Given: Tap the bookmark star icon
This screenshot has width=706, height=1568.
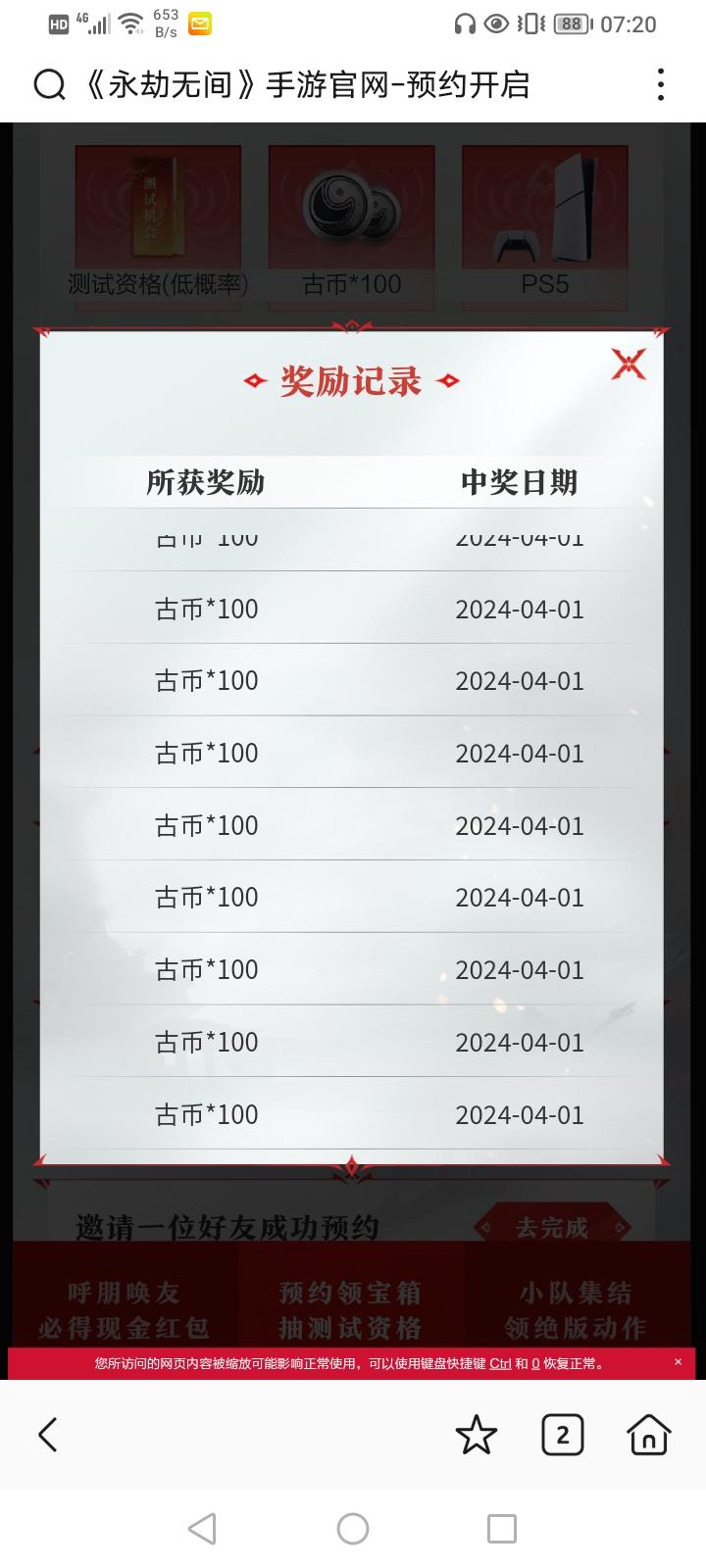Looking at the screenshot, I should point(477,1435).
